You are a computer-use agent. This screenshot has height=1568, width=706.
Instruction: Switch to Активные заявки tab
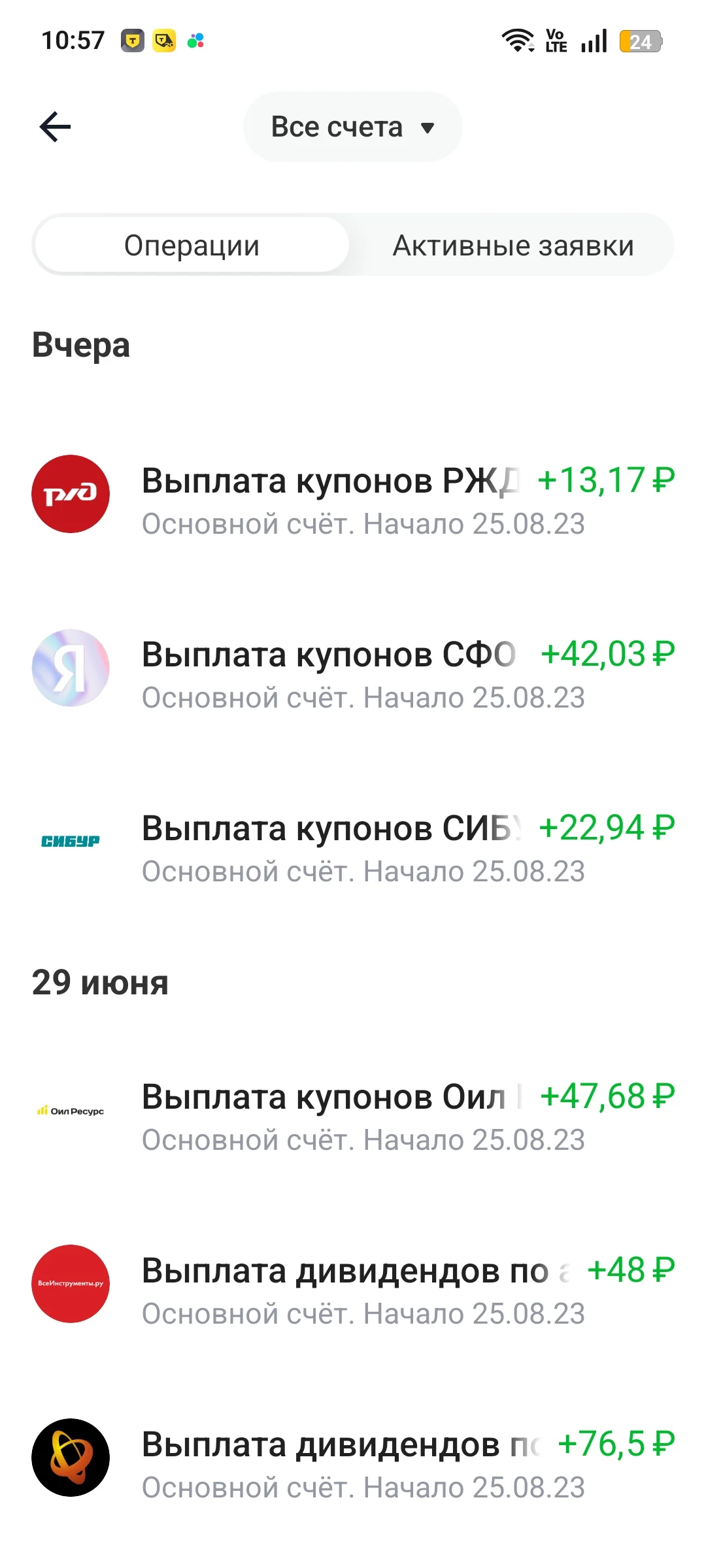[x=513, y=246]
